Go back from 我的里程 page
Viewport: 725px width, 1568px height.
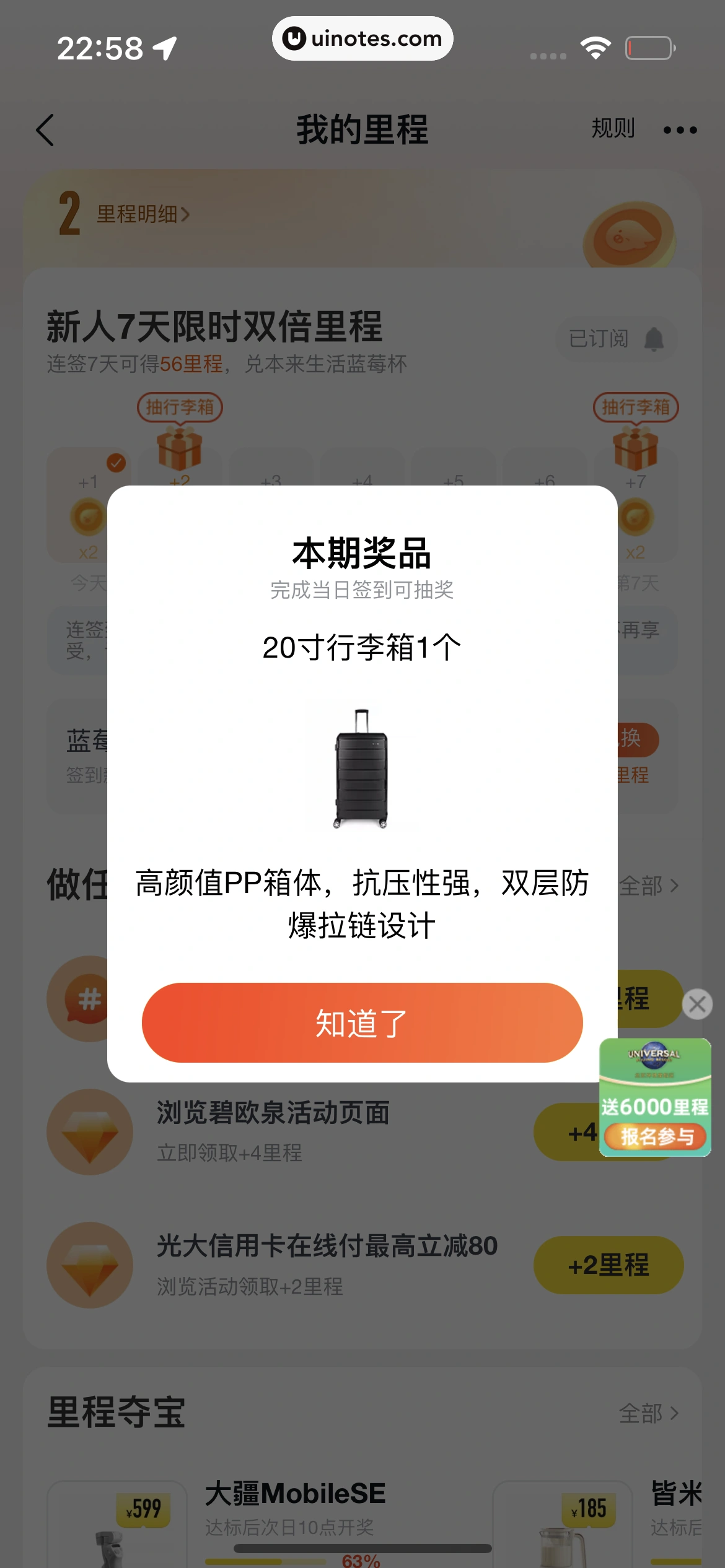pyautogui.click(x=45, y=130)
